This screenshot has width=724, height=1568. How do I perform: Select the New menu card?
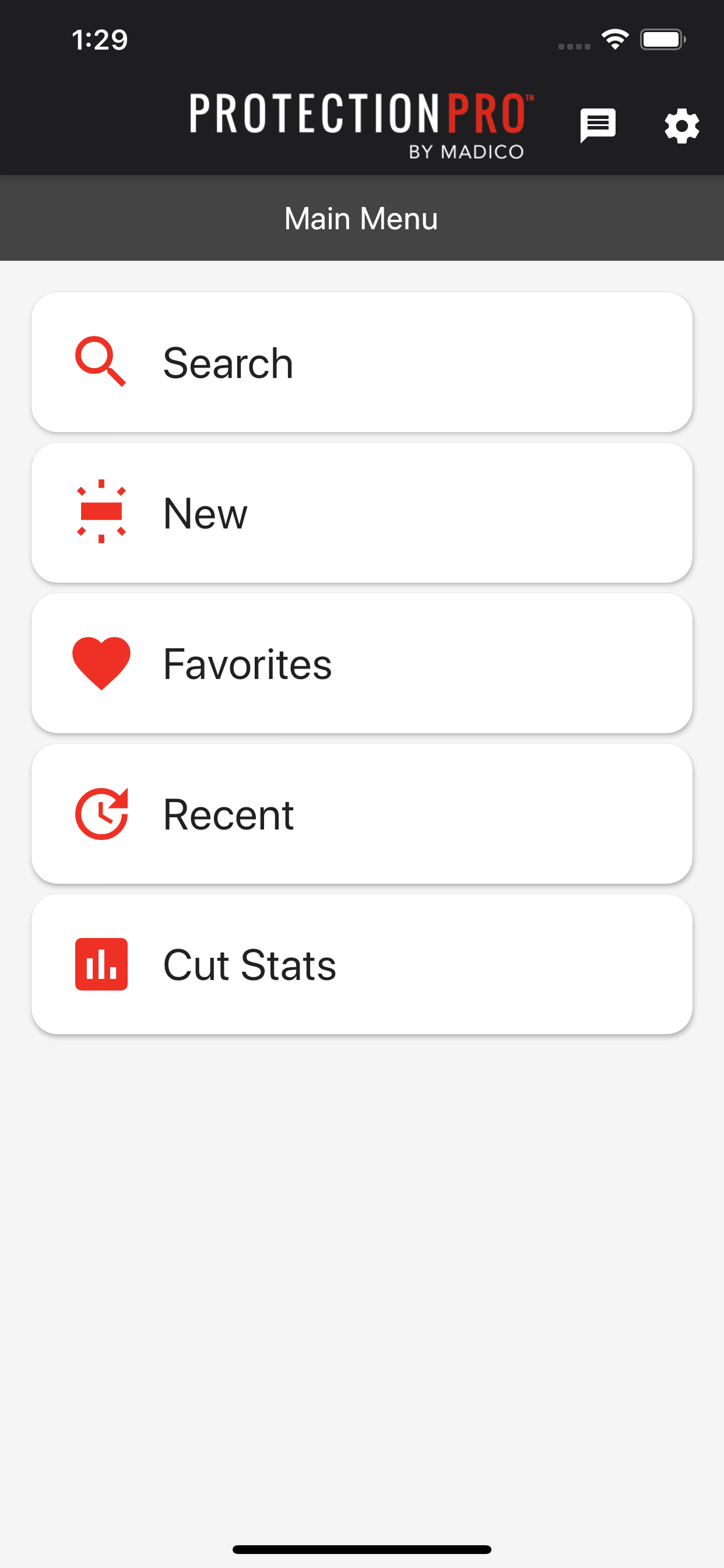tap(362, 513)
